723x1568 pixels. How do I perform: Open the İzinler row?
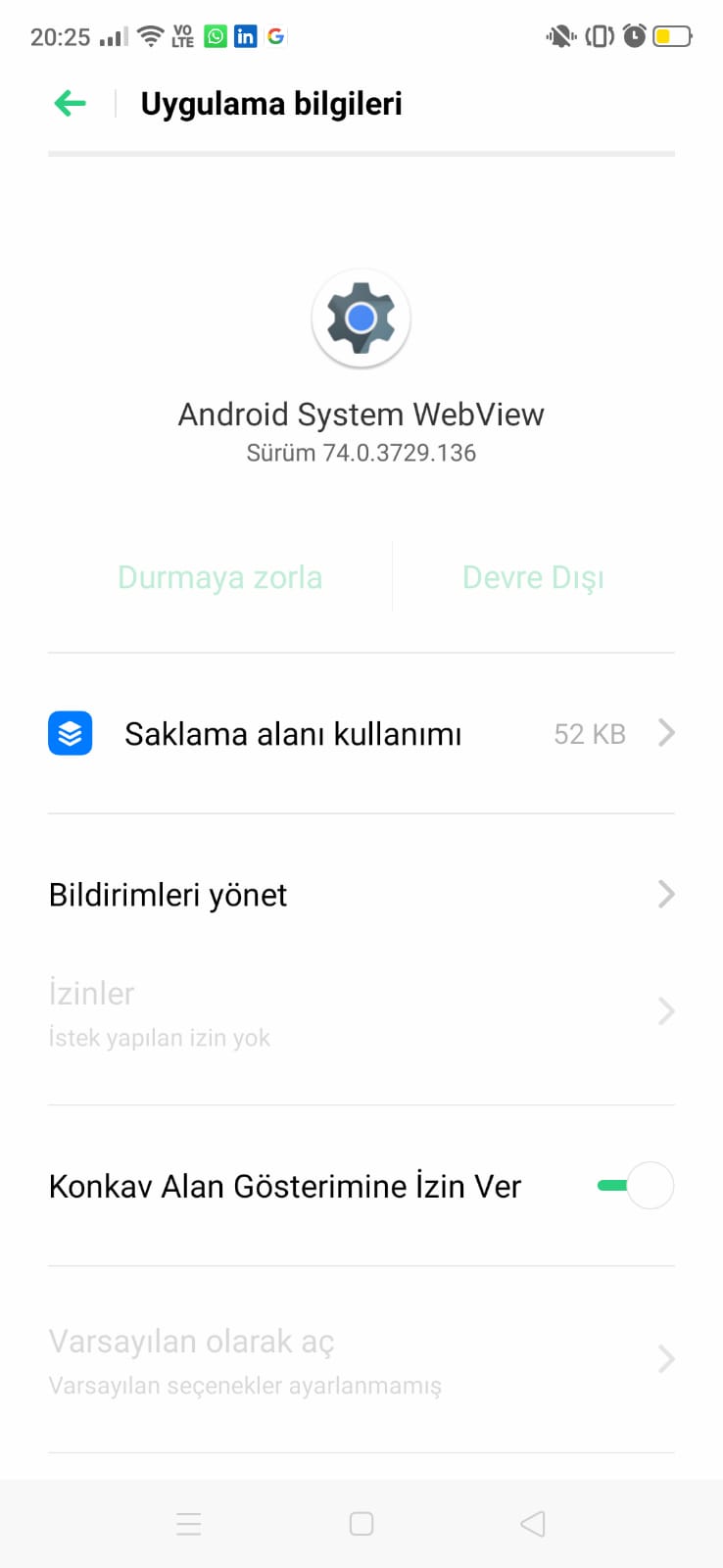click(361, 1012)
